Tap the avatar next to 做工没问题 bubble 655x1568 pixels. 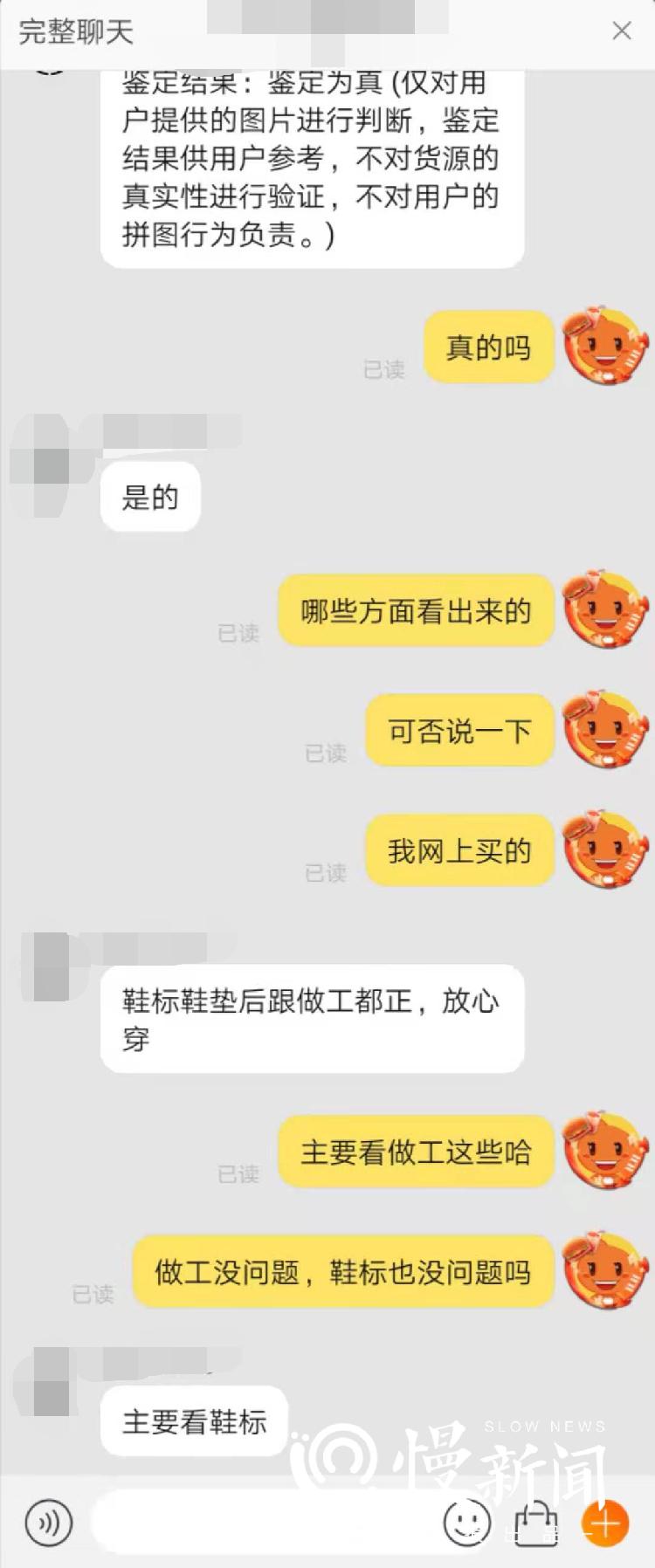click(604, 1272)
